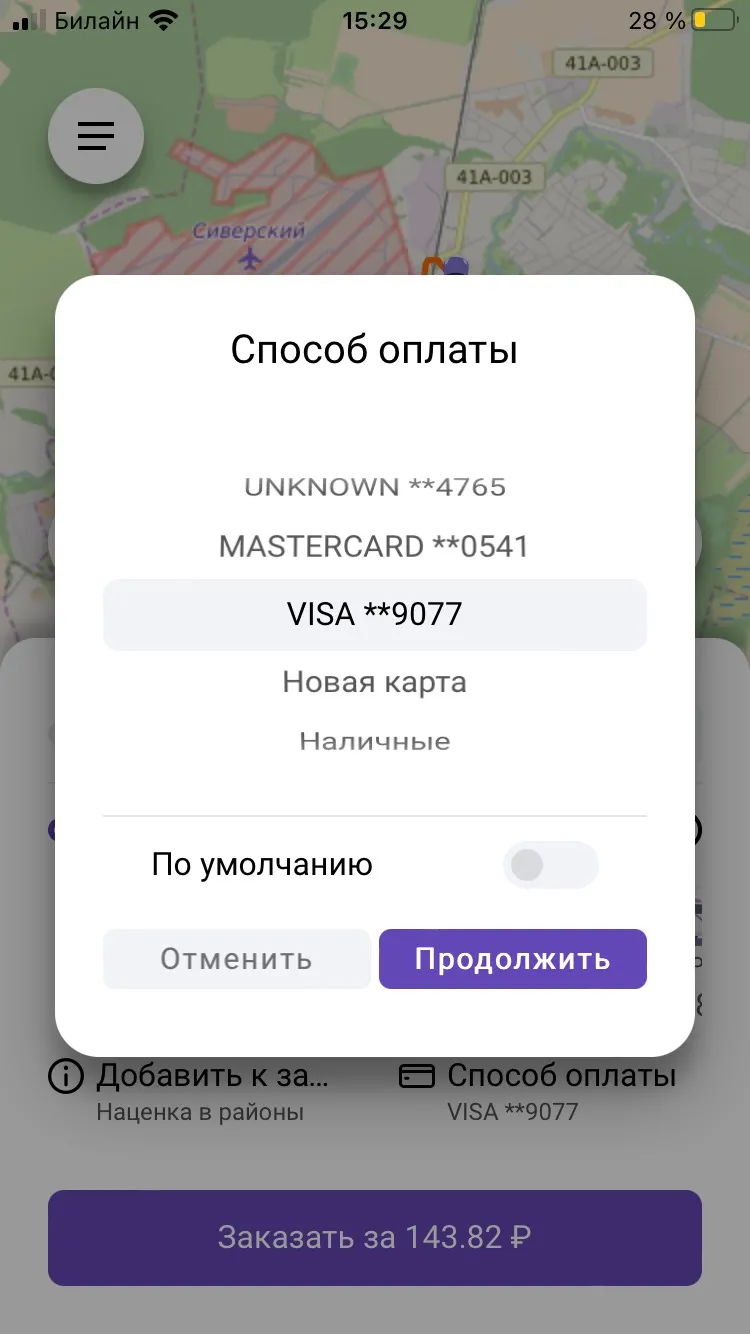The image size is (750, 1334).
Task: Select the UNKNOWN **4765 card
Action: pos(375,487)
